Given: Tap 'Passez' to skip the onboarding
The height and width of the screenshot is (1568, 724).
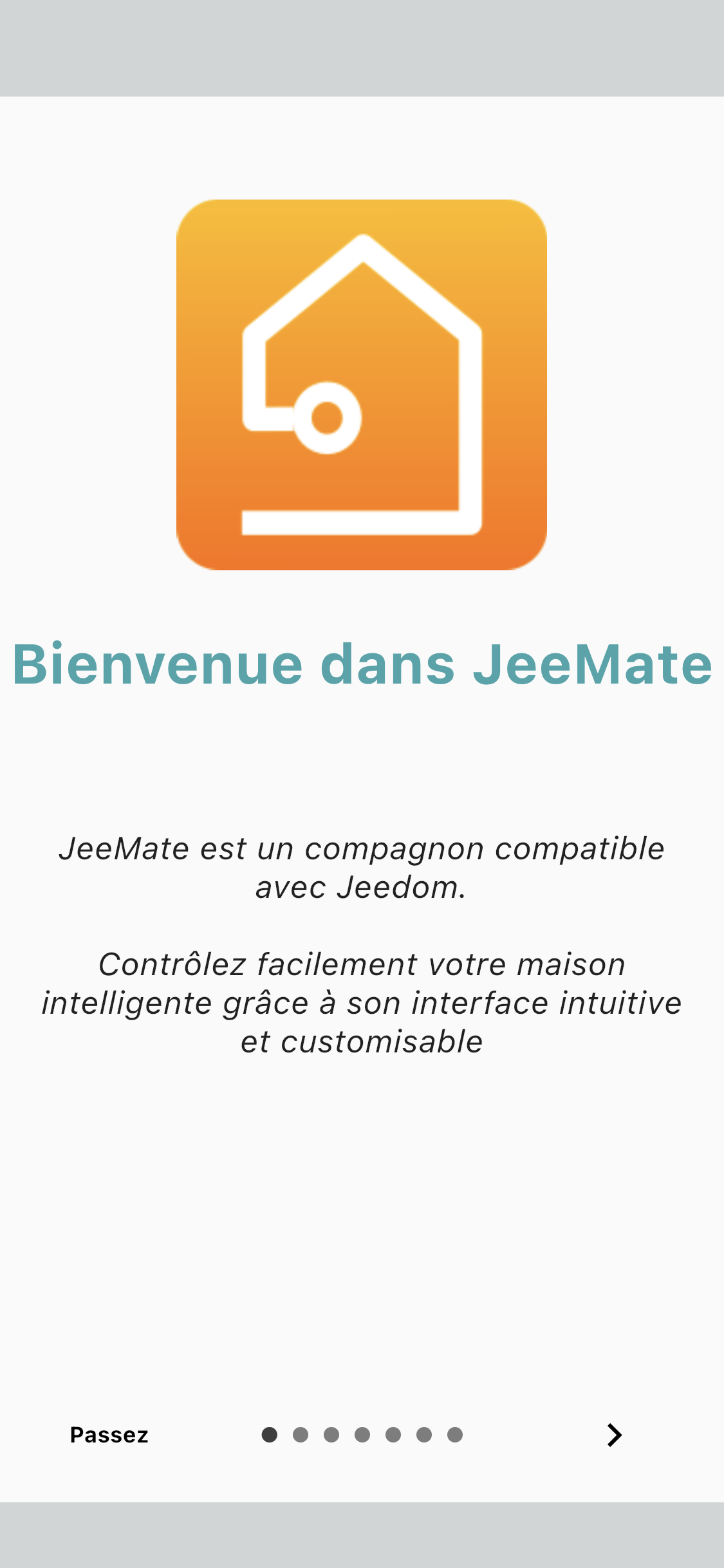Looking at the screenshot, I should tap(108, 1434).
